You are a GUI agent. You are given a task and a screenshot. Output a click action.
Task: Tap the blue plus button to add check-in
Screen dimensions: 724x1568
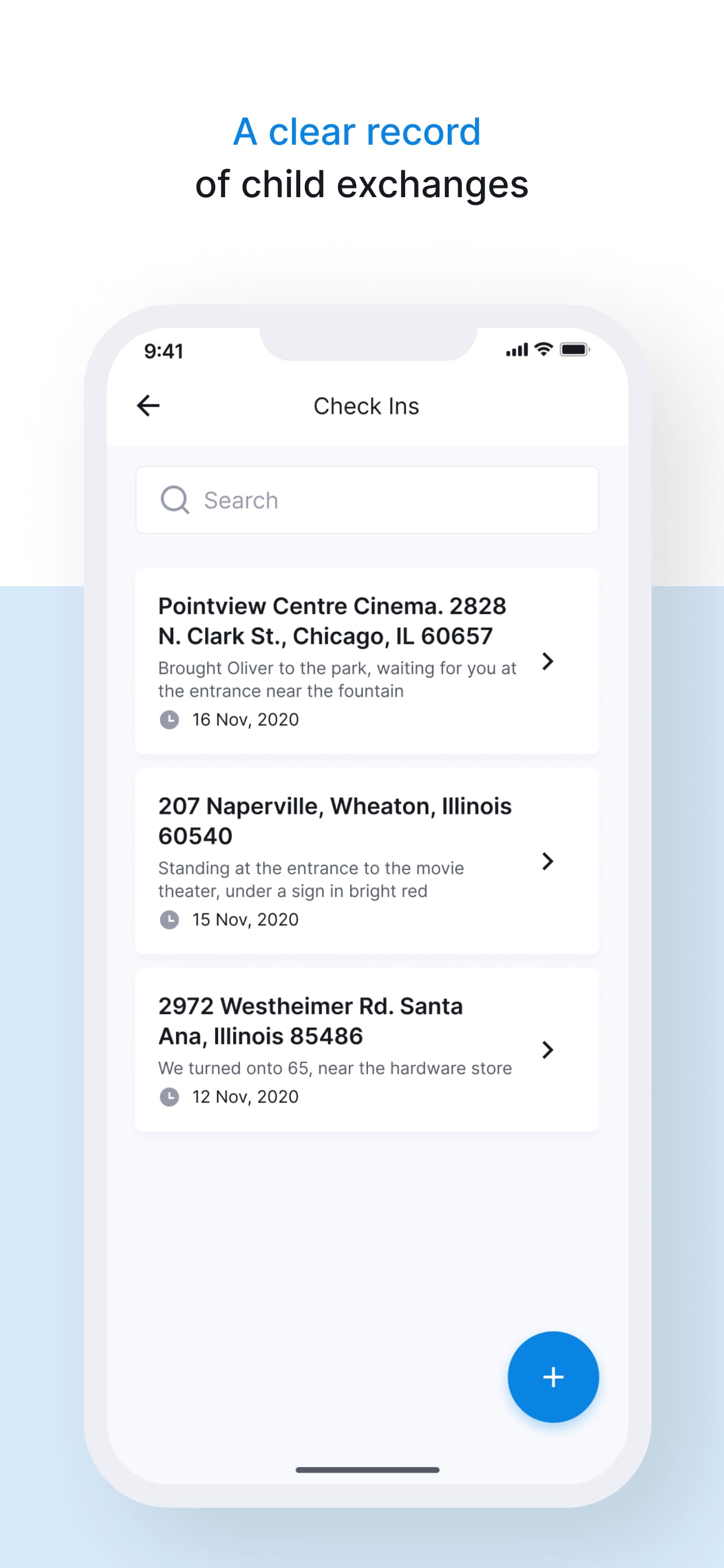(x=553, y=1377)
